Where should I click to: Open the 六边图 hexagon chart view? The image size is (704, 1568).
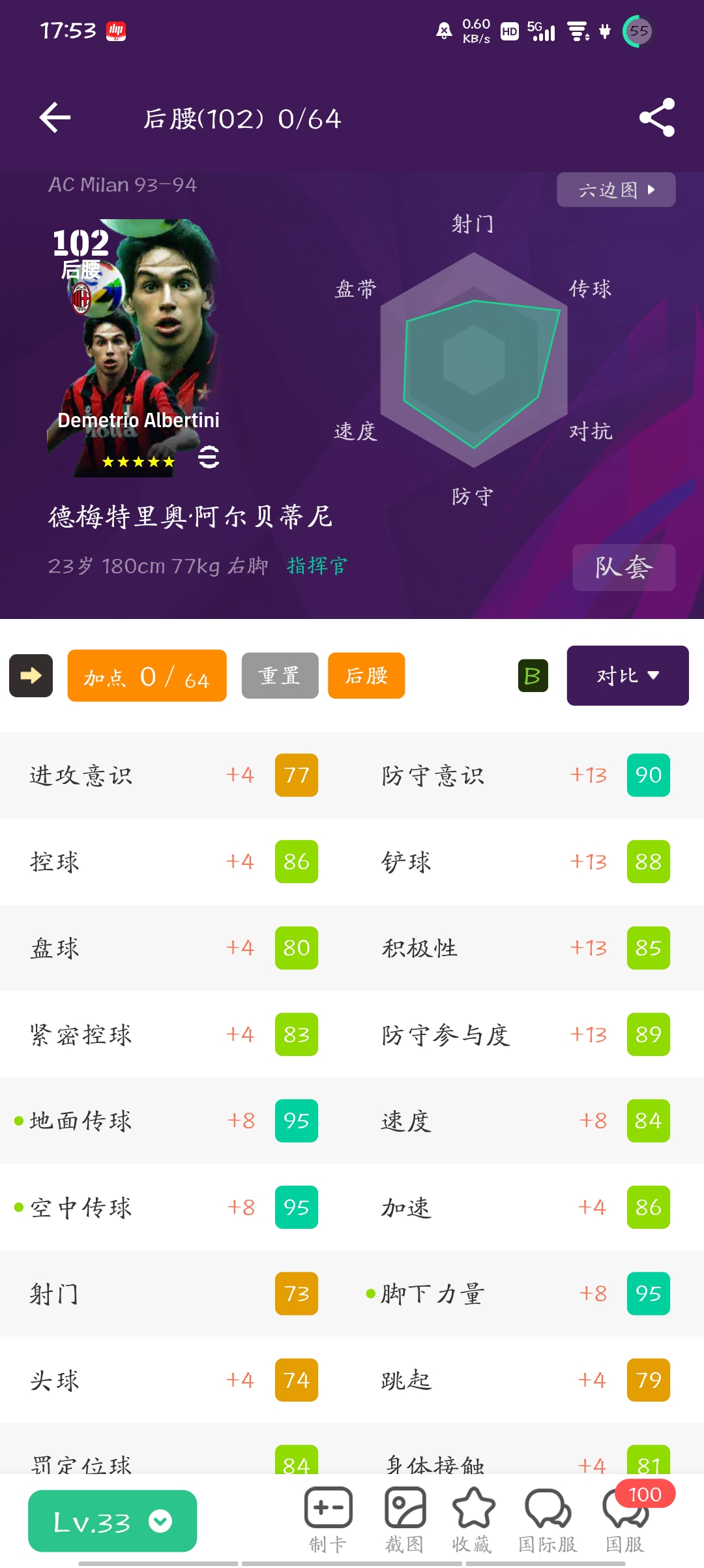616,190
